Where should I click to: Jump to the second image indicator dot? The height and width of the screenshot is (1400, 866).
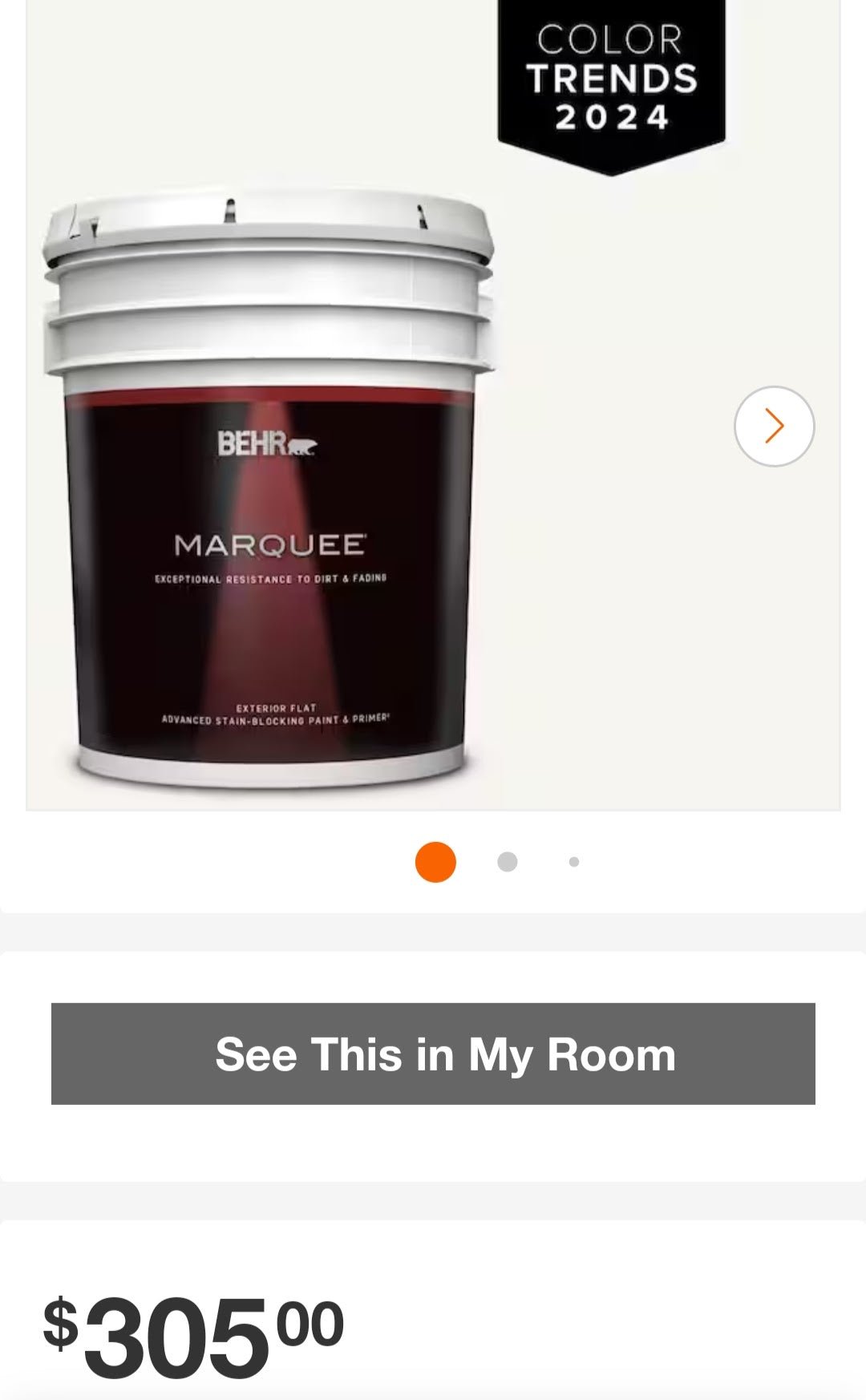point(508,862)
